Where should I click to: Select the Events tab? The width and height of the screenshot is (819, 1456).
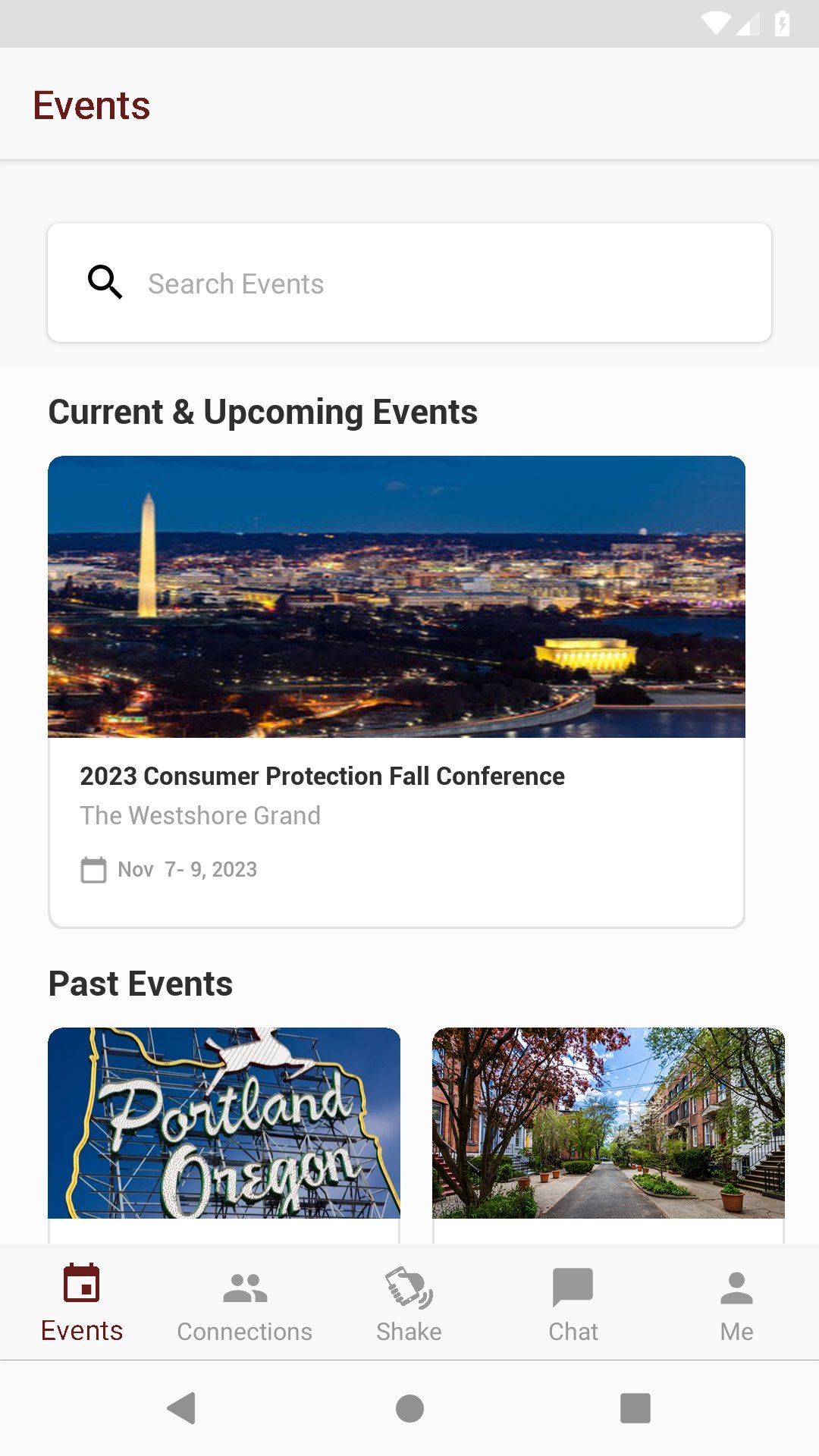[x=82, y=1304]
